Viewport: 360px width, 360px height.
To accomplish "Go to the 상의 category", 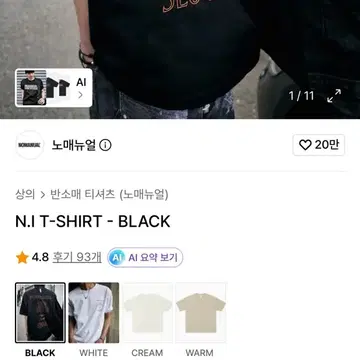I will [x=25, y=194].
